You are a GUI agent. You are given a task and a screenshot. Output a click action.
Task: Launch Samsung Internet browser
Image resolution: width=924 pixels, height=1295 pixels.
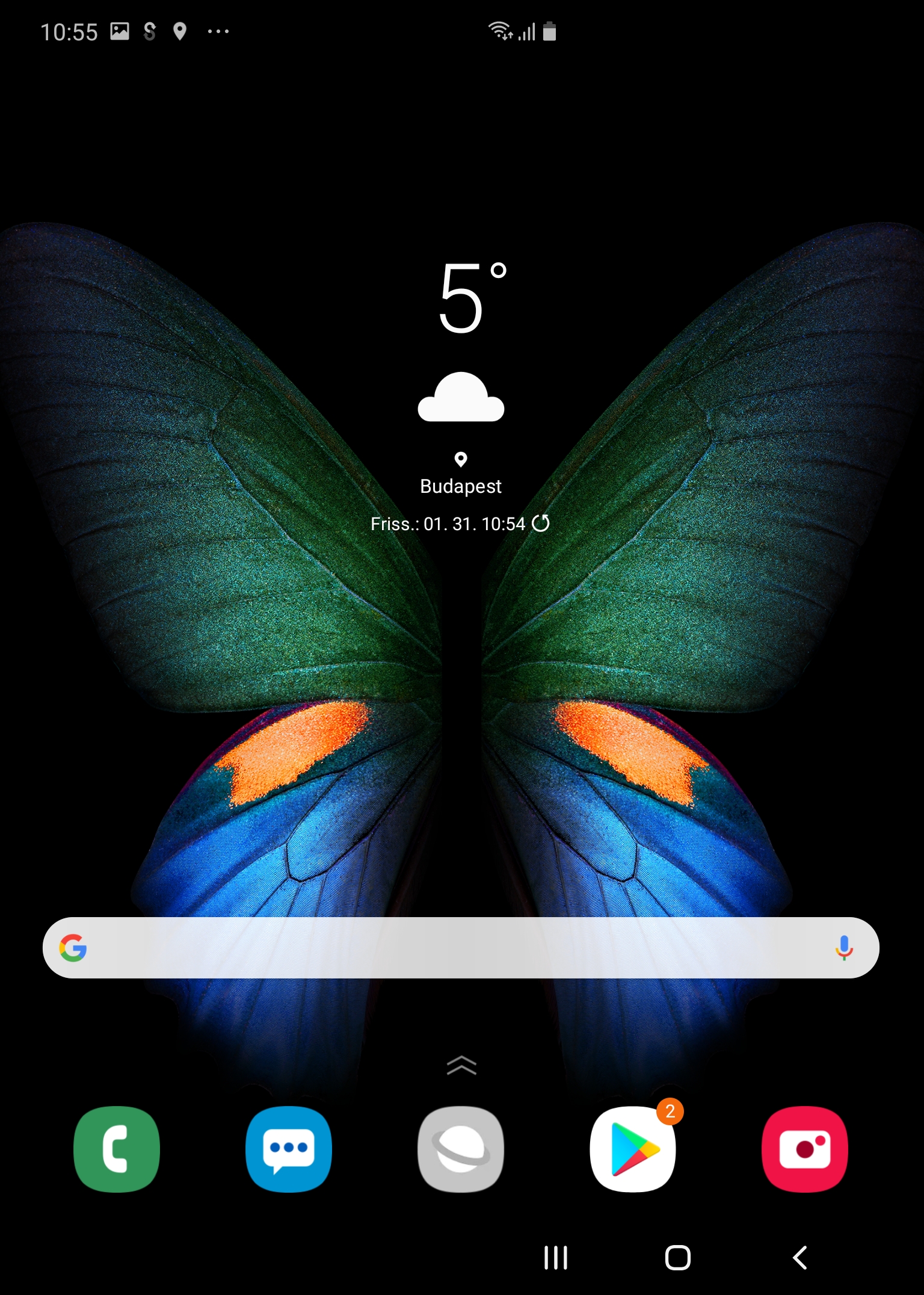click(461, 1149)
